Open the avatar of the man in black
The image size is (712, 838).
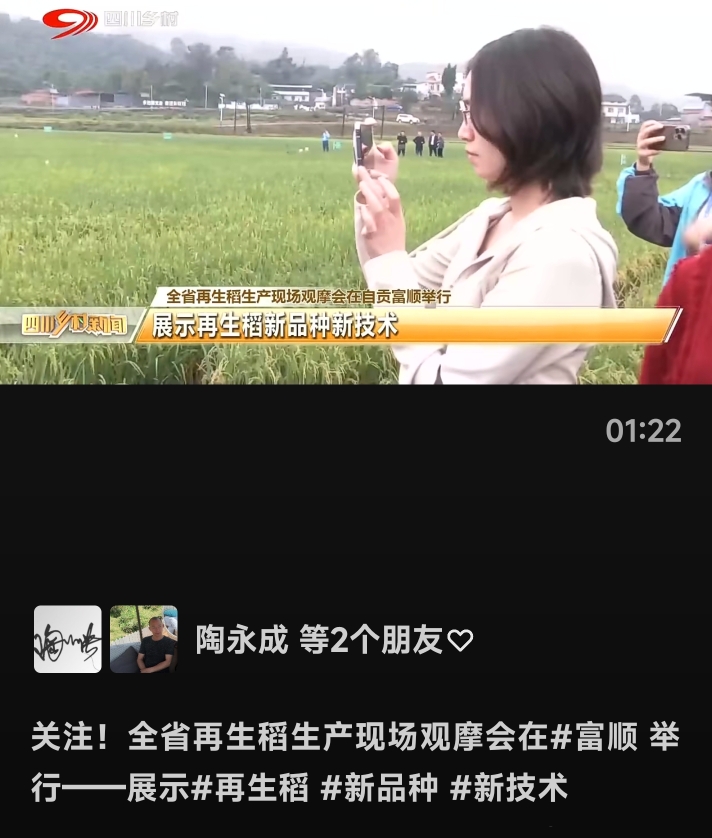(x=144, y=639)
